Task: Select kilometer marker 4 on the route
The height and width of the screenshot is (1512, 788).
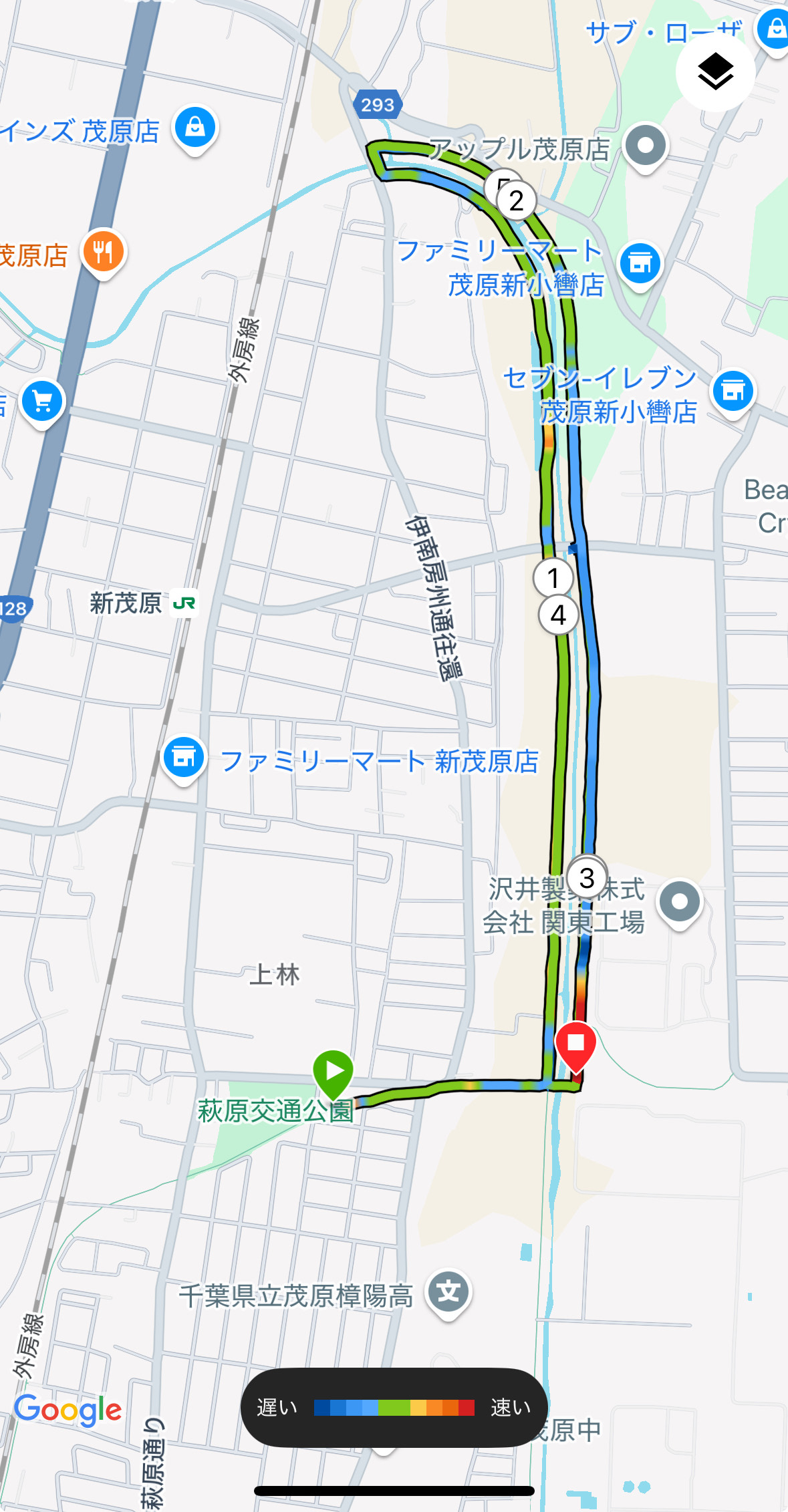Action: (x=558, y=615)
